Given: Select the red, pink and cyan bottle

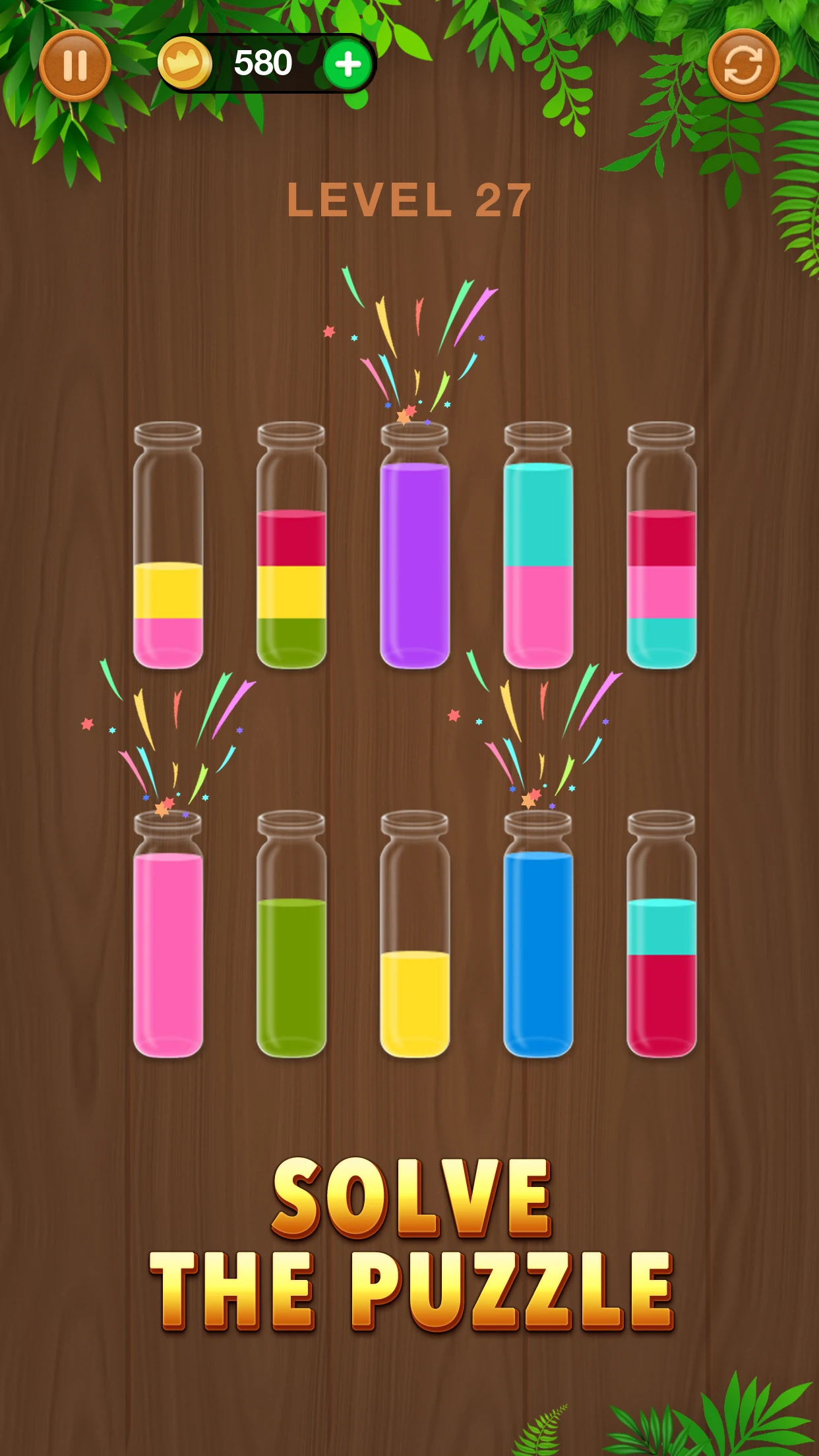Looking at the screenshot, I should 661,545.
